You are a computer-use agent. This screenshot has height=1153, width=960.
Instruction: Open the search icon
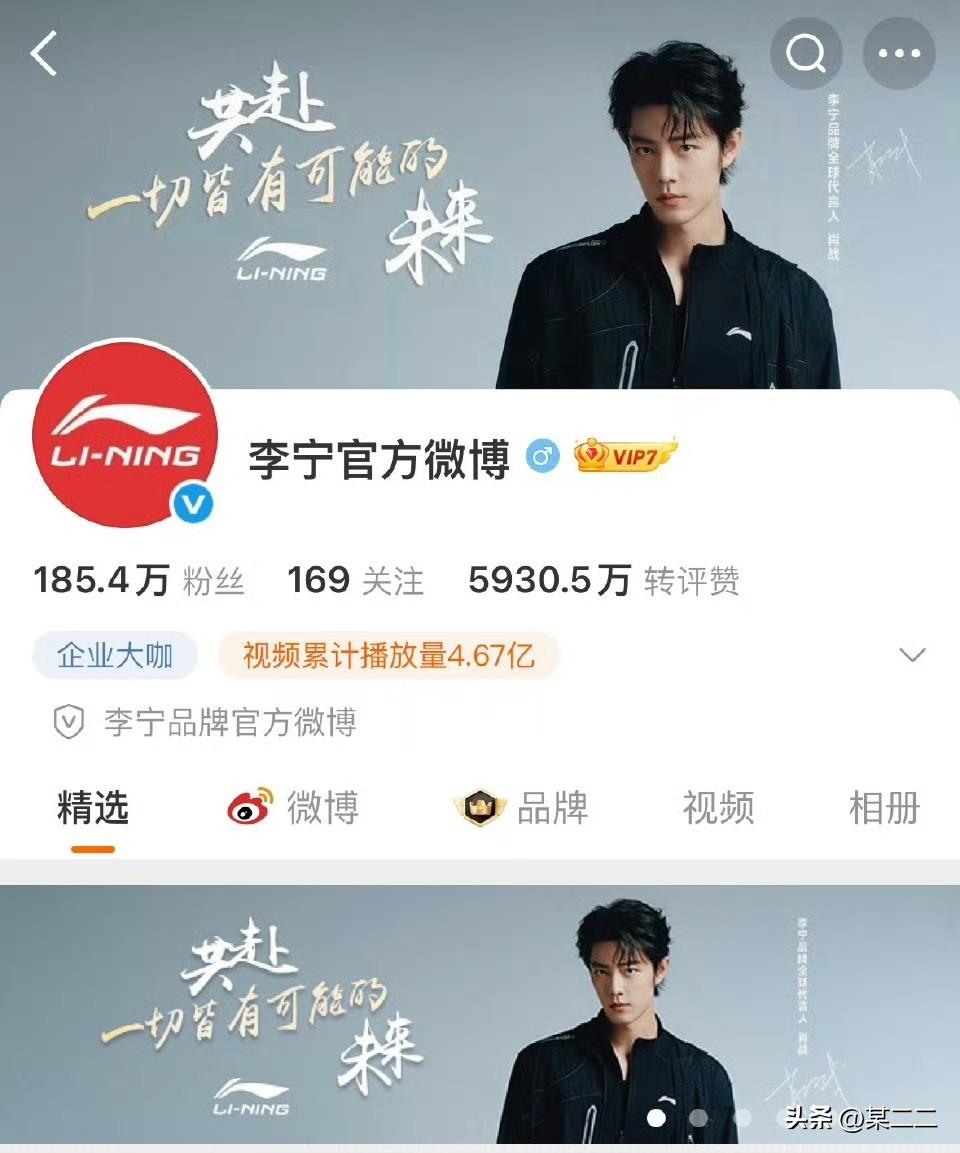806,53
